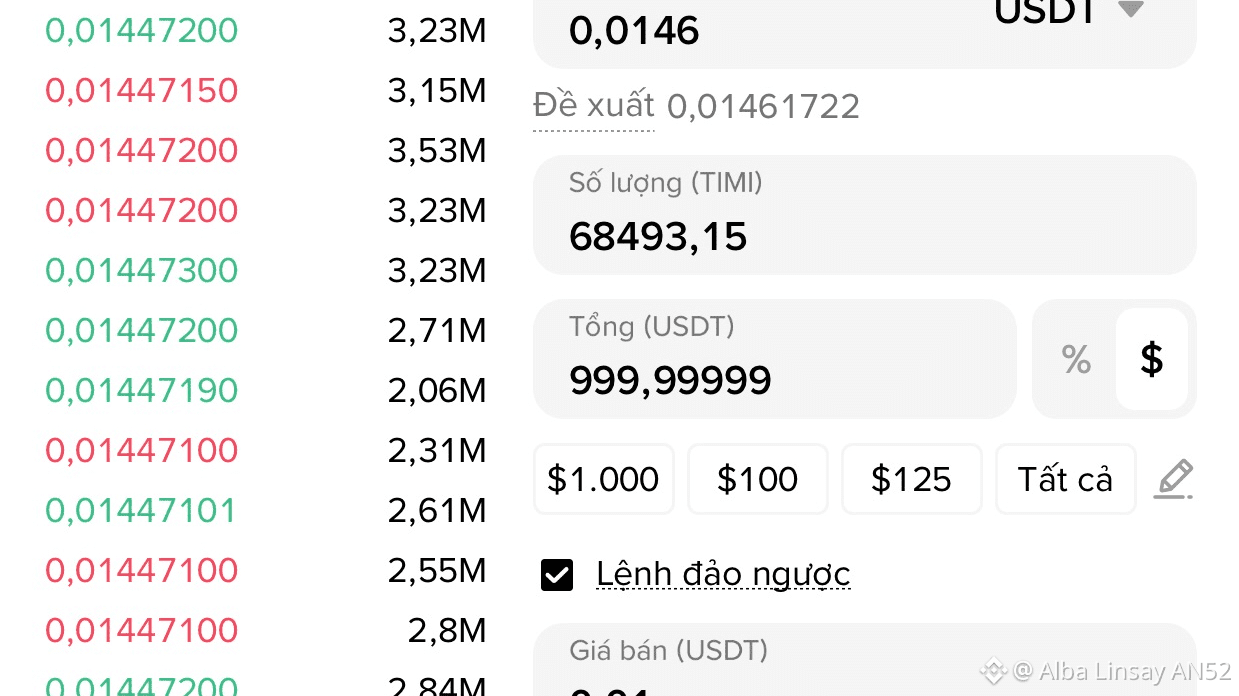Select Tất cả to use full balance
Viewport: 1239px width, 696px height.
1065,480
